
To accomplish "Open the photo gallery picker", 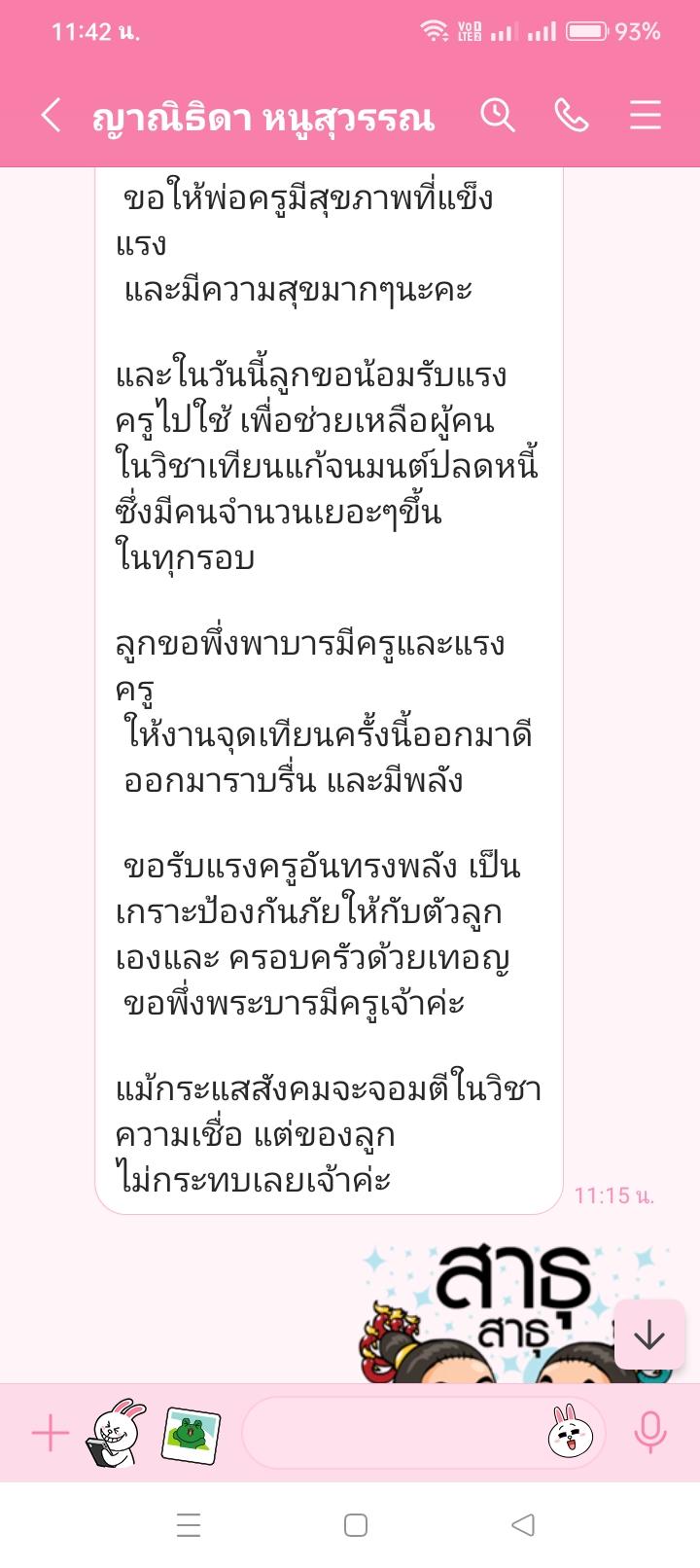I will click(x=192, y=1434).
